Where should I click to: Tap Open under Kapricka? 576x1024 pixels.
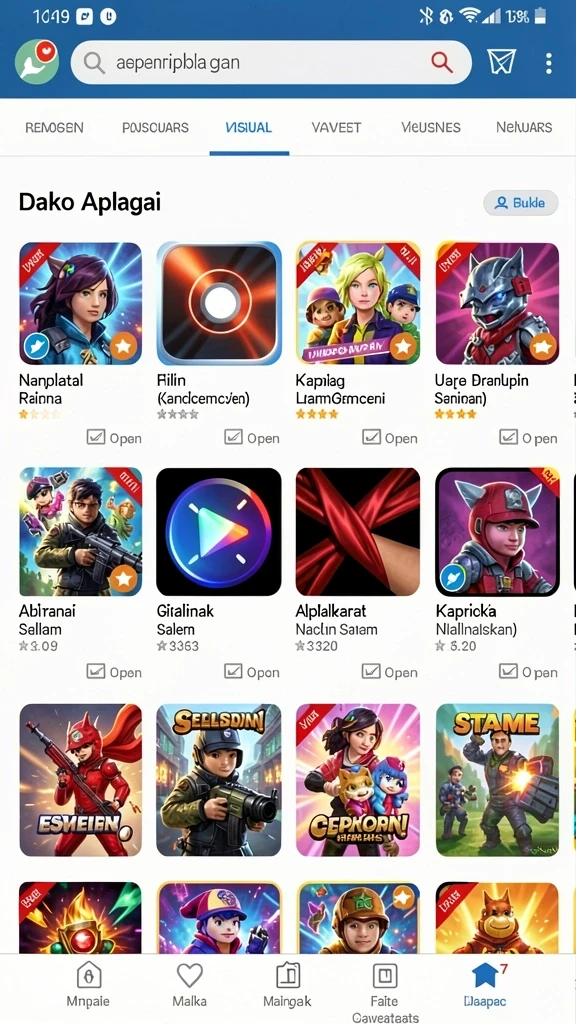click(528, 671)
